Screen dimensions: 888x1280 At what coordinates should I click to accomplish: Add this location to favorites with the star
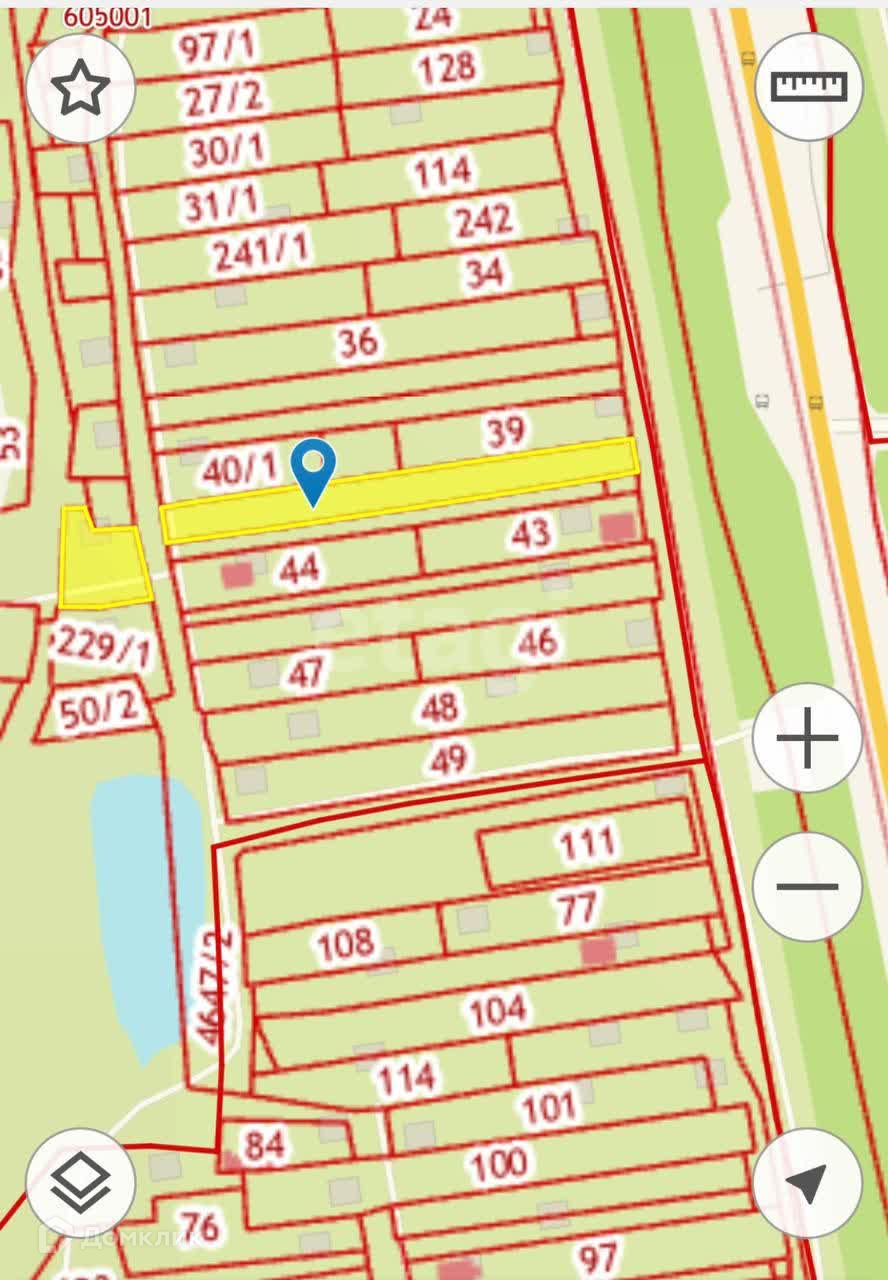click(80, 90)
